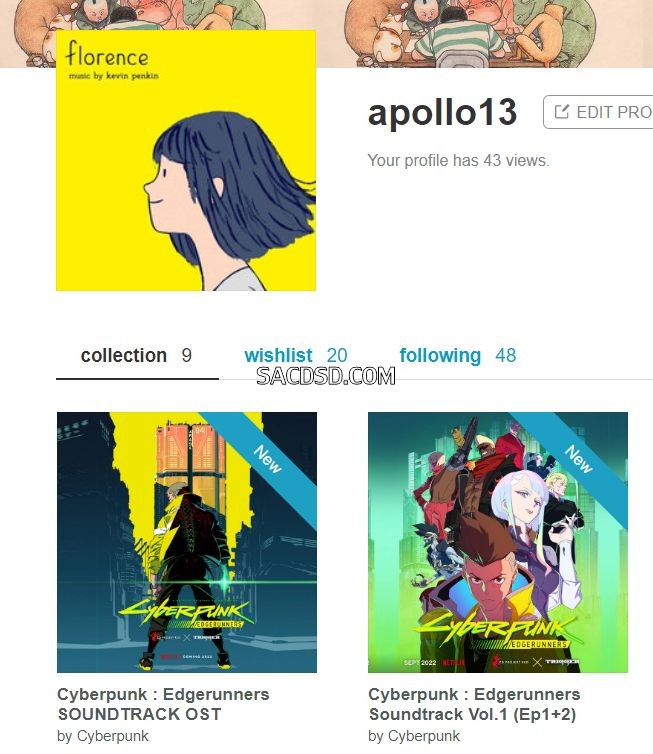Image resolution: width=653 pixels, height=754 pixels.
Task: Open Cyberpunk Edgerunners SOUNDTRACK OST album cover
Action: coord(187,542)
